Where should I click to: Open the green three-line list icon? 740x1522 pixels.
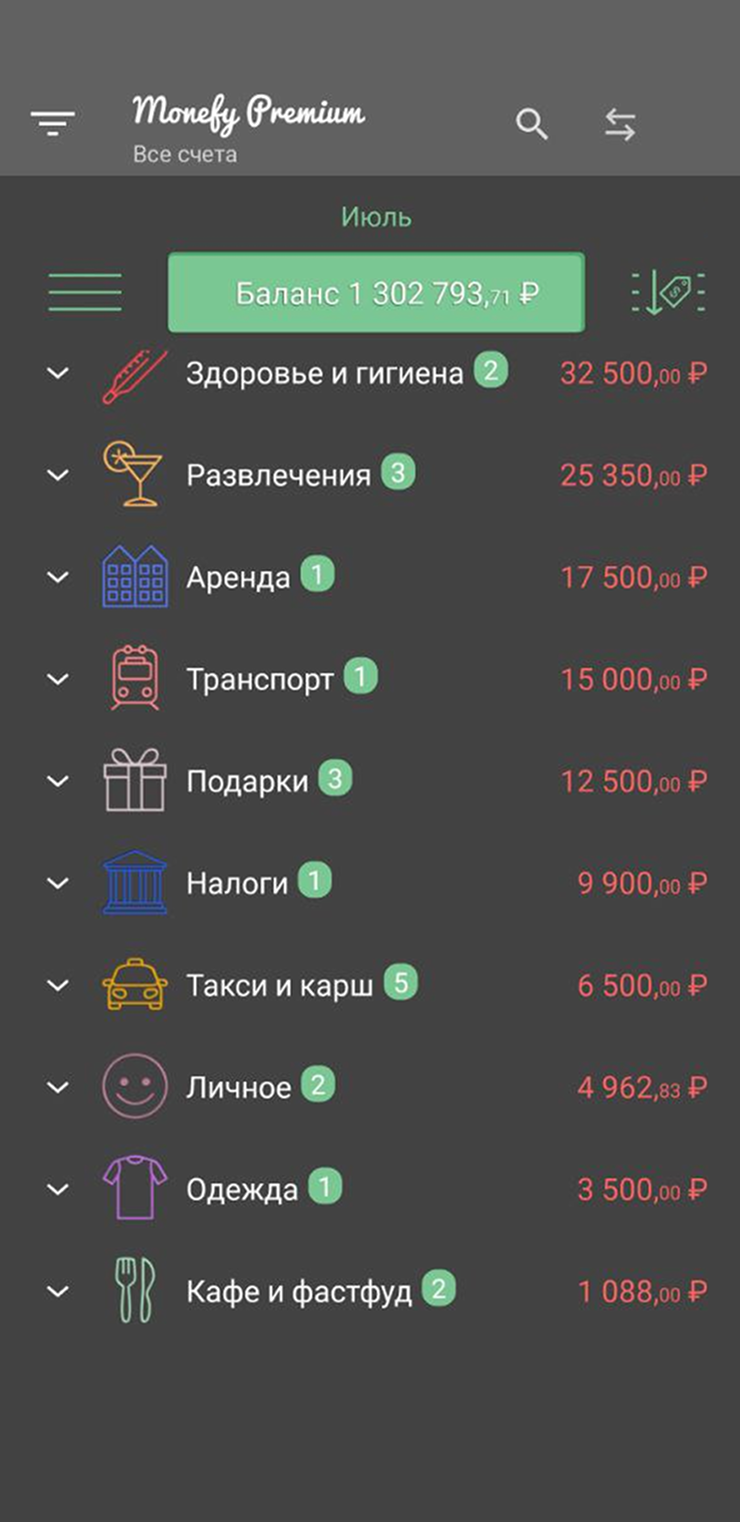coord(85,292)
